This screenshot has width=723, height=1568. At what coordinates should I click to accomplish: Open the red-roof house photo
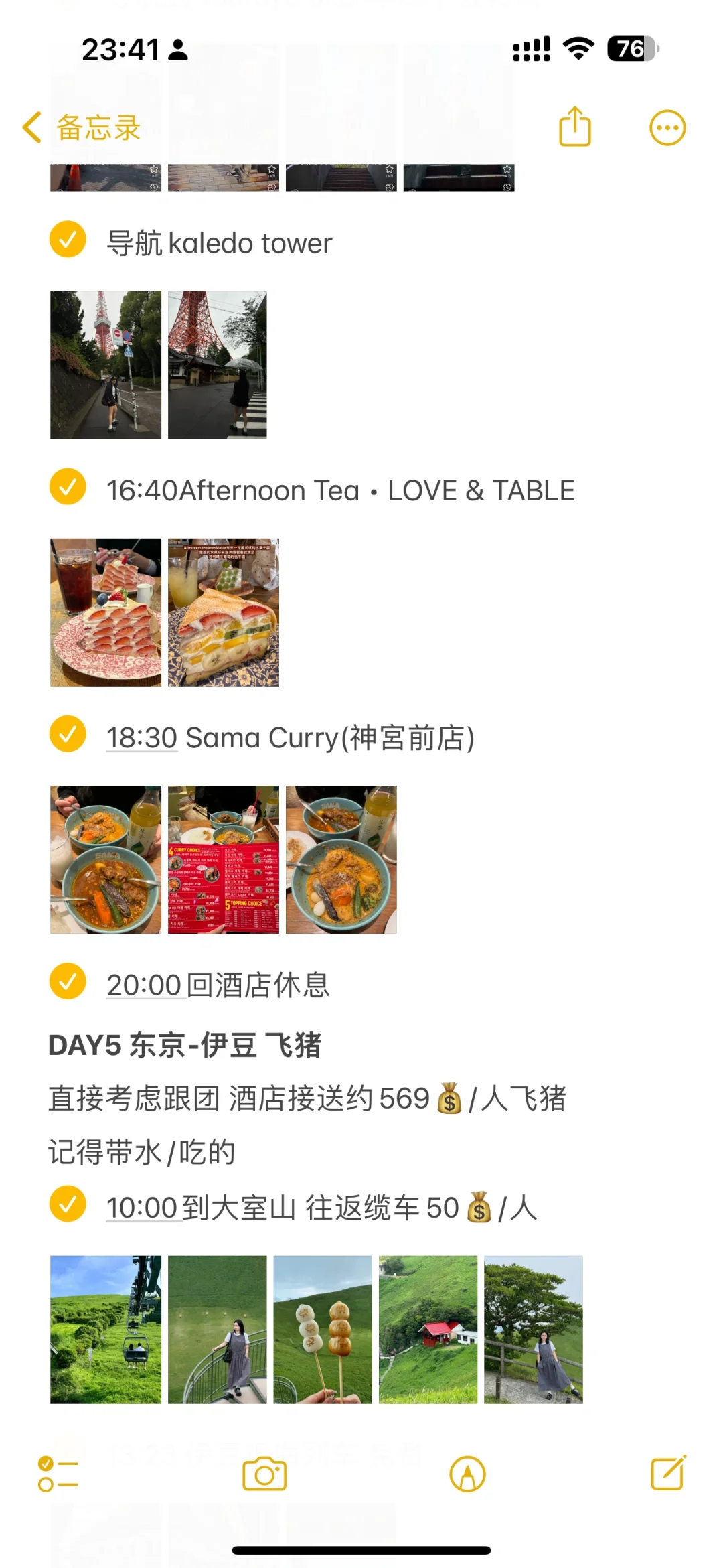428,1330
